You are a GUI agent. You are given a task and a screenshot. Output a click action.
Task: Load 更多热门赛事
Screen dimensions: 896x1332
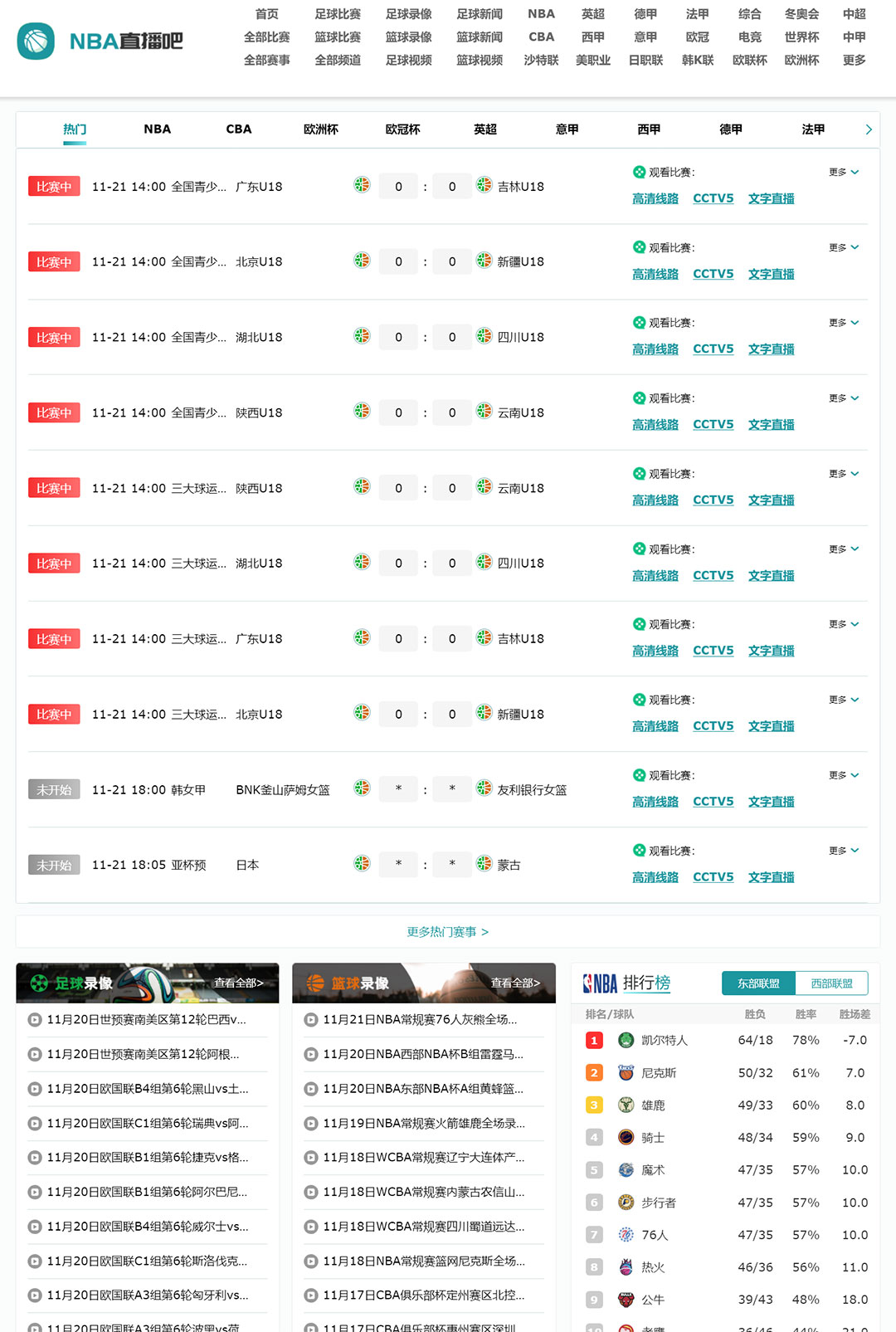(447, 932)
